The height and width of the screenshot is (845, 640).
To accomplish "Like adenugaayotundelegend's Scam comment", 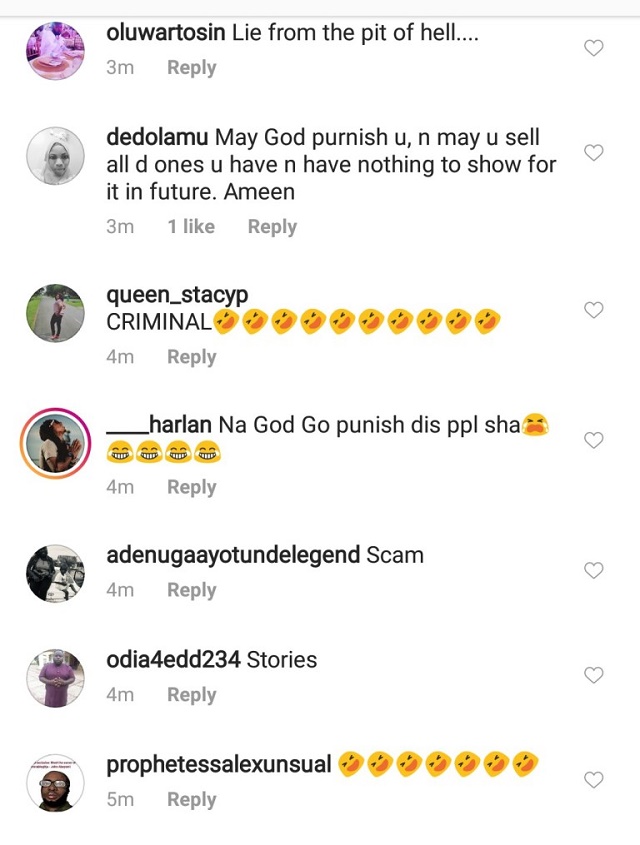I will point(593,570).
